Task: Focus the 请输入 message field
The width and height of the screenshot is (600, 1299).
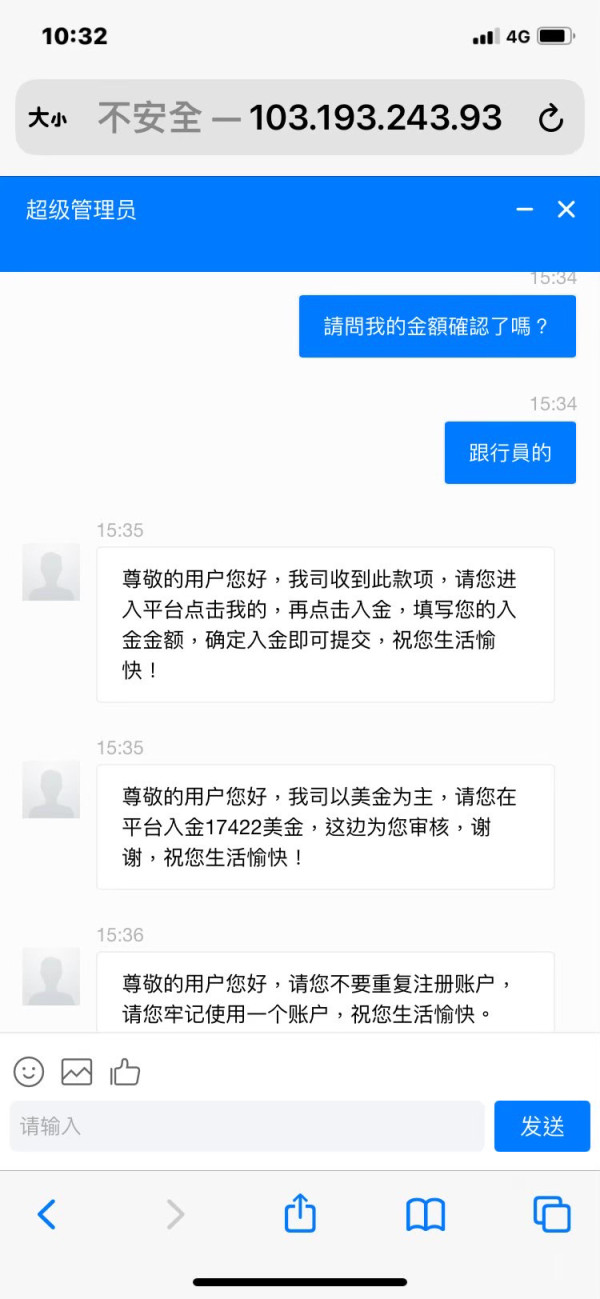Action: point(246,1126)
